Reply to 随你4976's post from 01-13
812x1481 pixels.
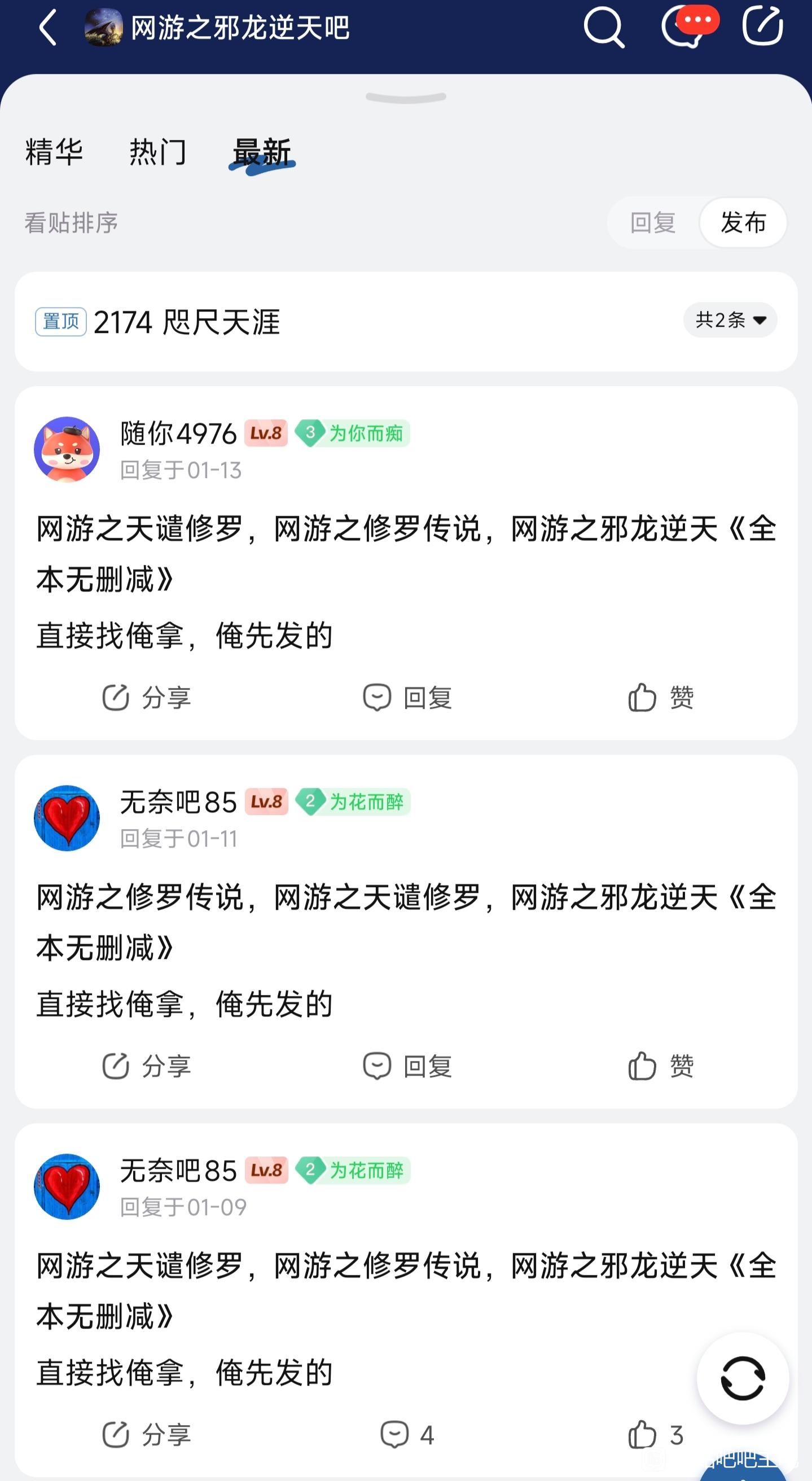tap(407, 698)
